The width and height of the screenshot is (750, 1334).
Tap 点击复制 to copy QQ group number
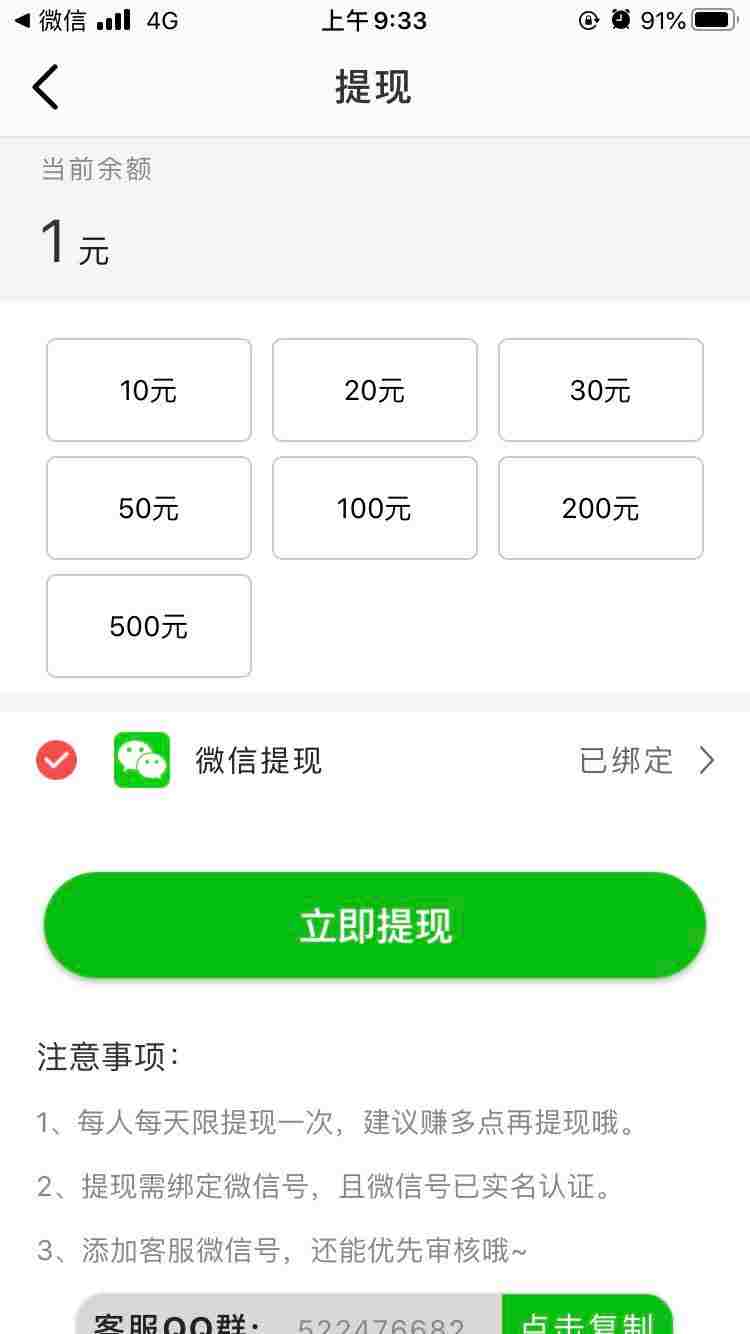pos(587,1318)
